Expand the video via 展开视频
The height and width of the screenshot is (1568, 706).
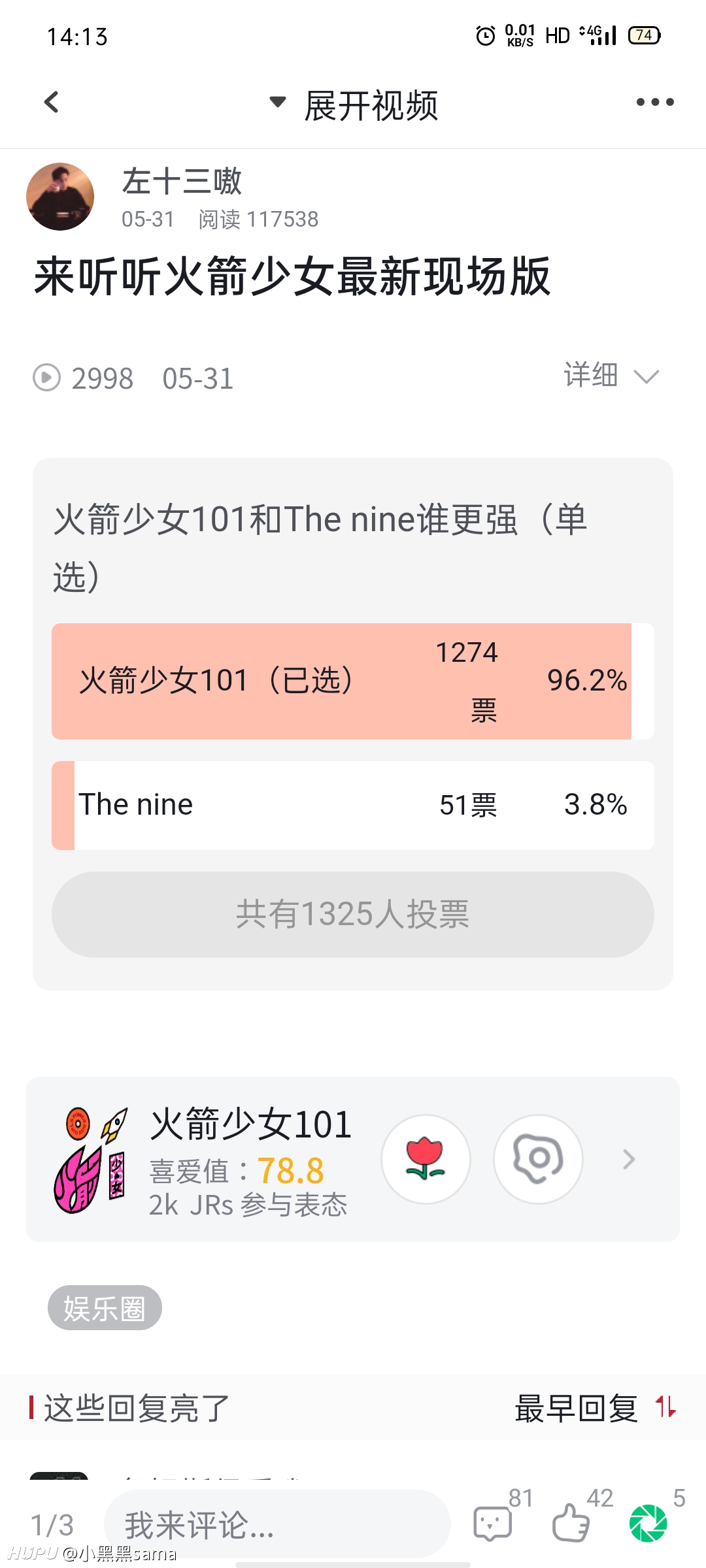pos(354,105)
